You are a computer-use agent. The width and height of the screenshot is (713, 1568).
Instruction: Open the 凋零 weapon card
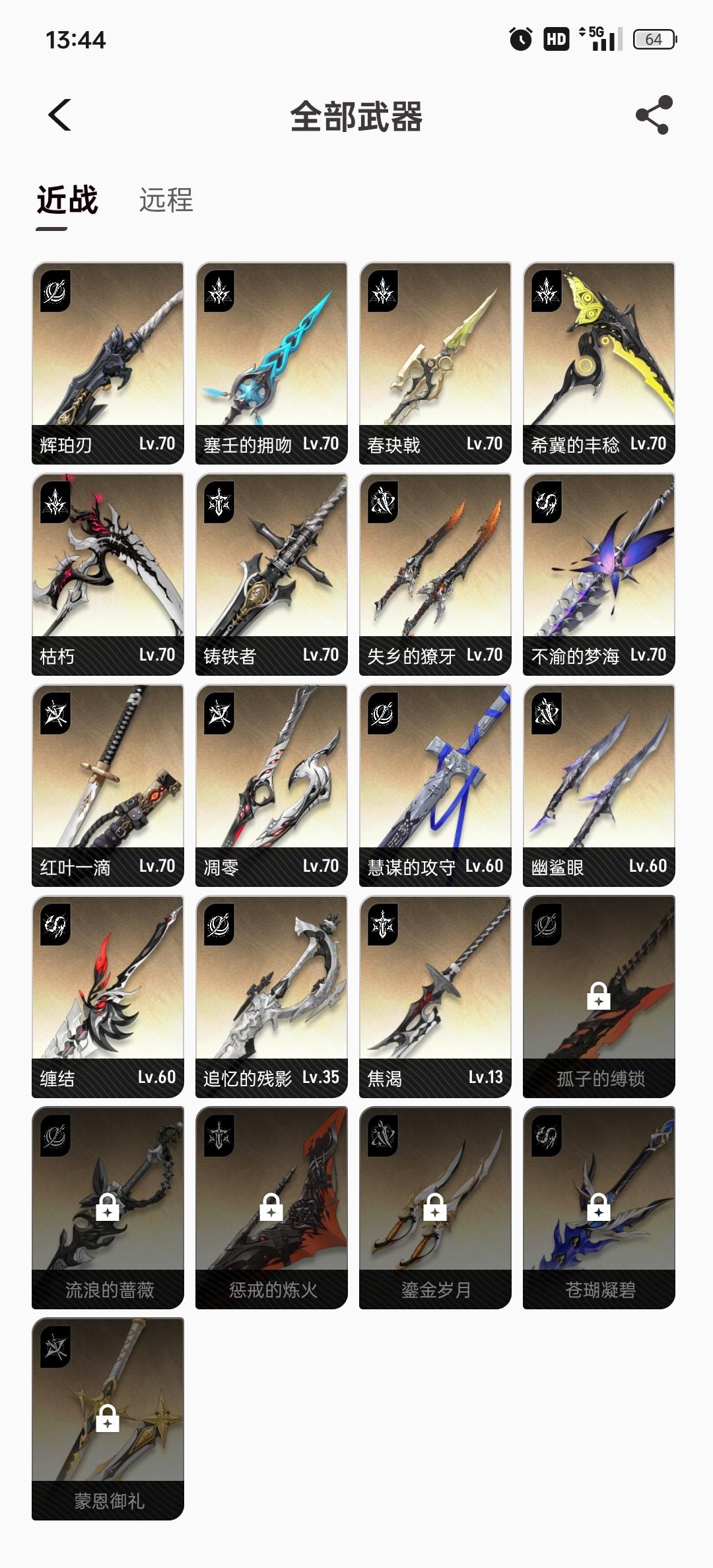pyautogui.click(x=271, y=785)
